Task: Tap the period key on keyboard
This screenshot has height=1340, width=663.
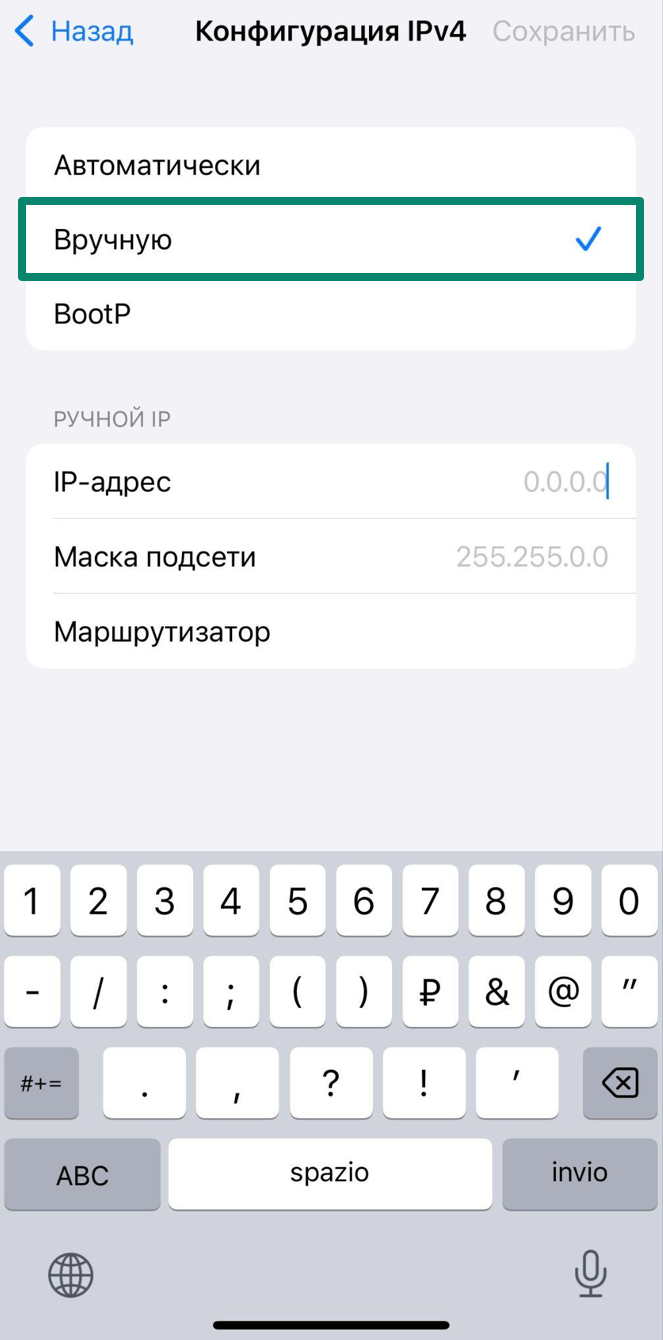Action: click(145, 1083)
